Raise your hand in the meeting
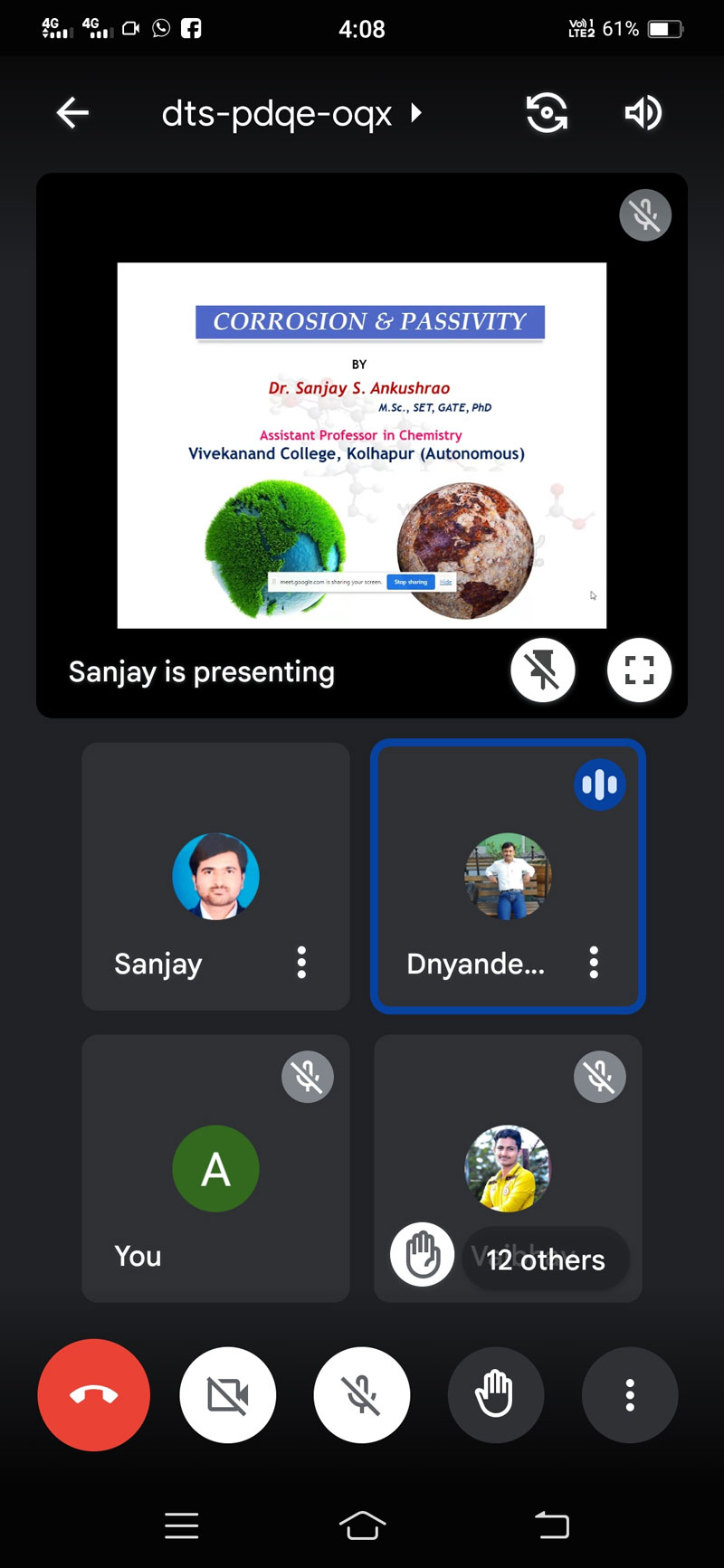Viewport: 724px width, 1568px height. click(495, 1395)
